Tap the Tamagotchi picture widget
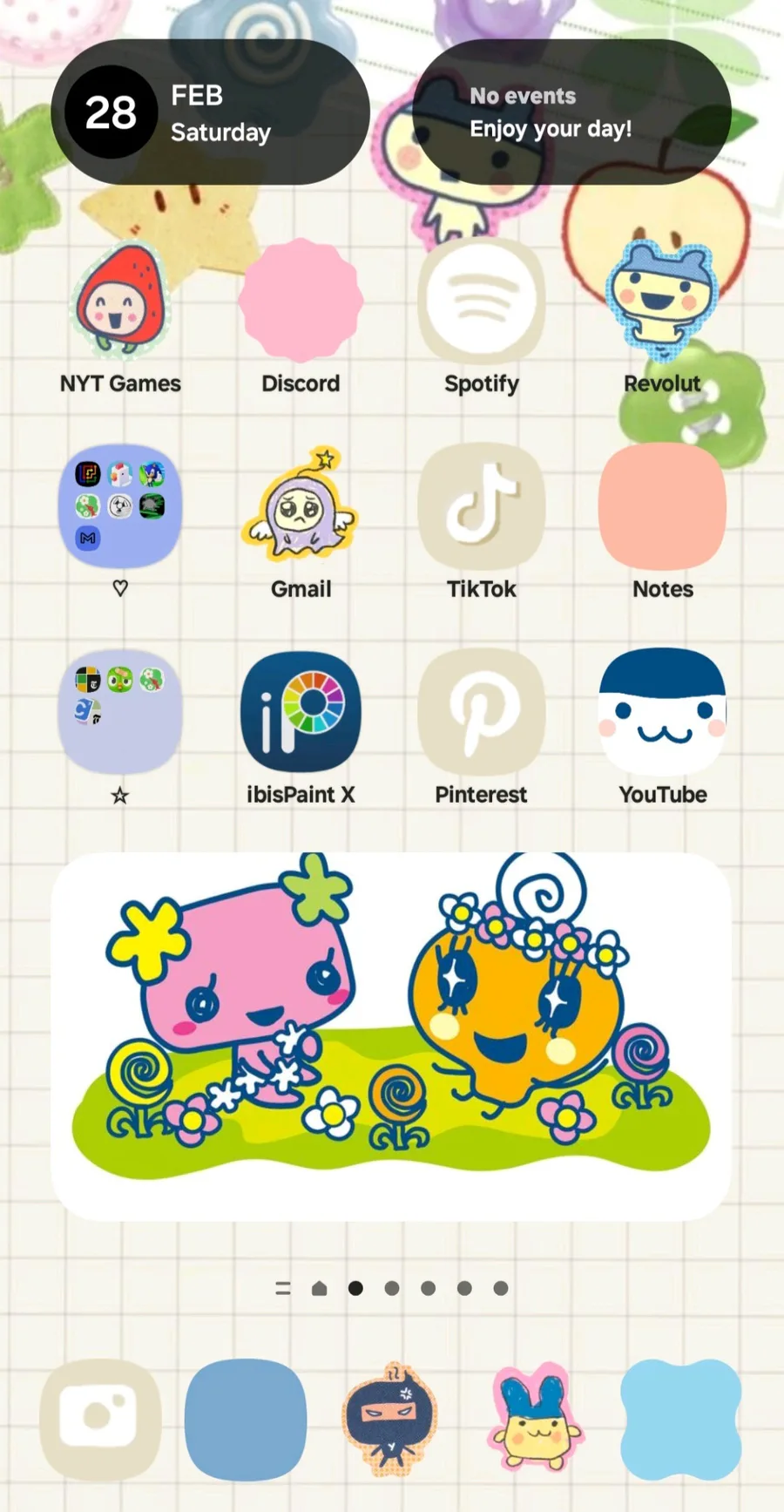This screenshot has height=1512, width=784. click(391, 1036)
